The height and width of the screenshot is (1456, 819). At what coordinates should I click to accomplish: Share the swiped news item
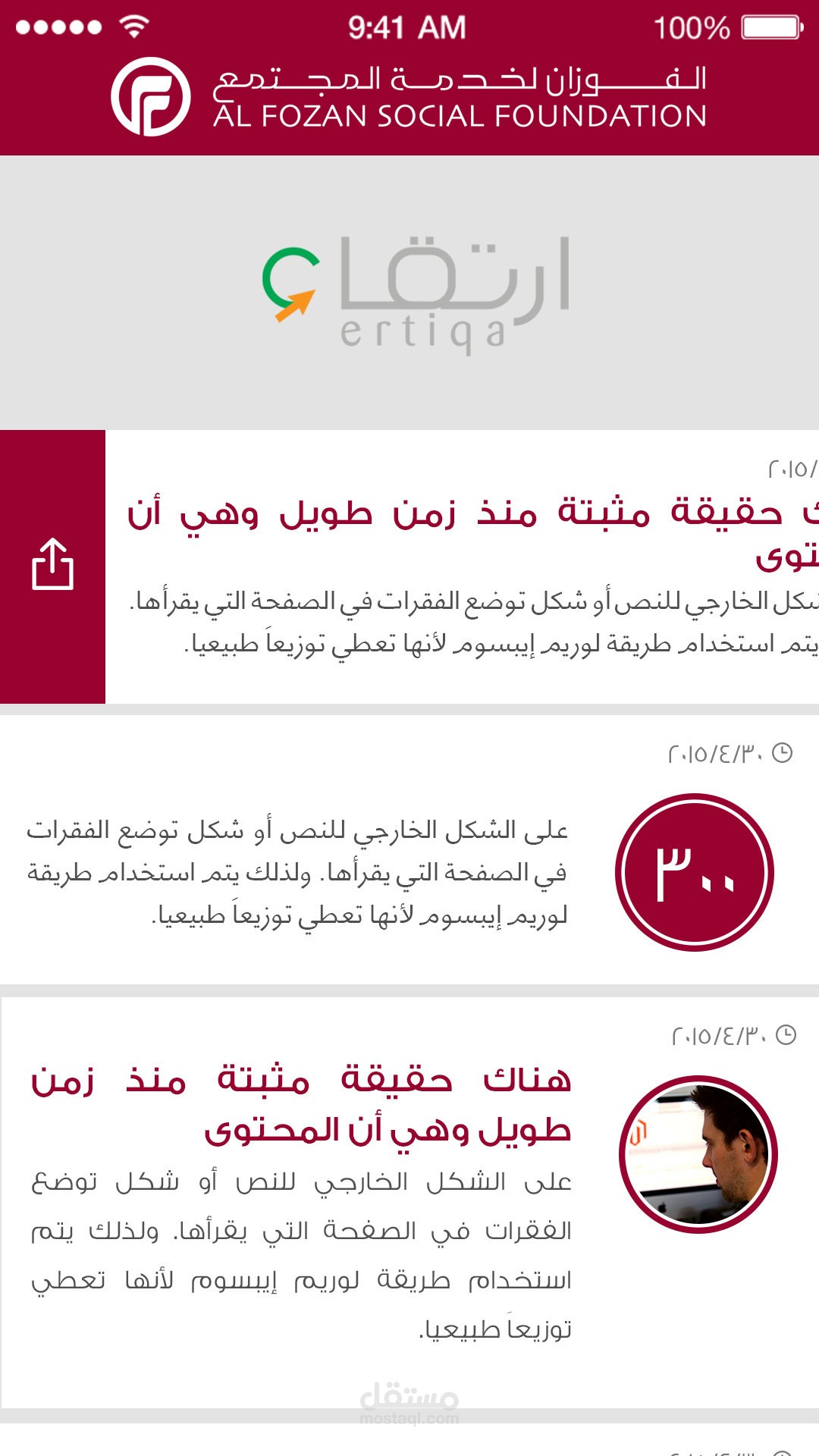point(52,565)
